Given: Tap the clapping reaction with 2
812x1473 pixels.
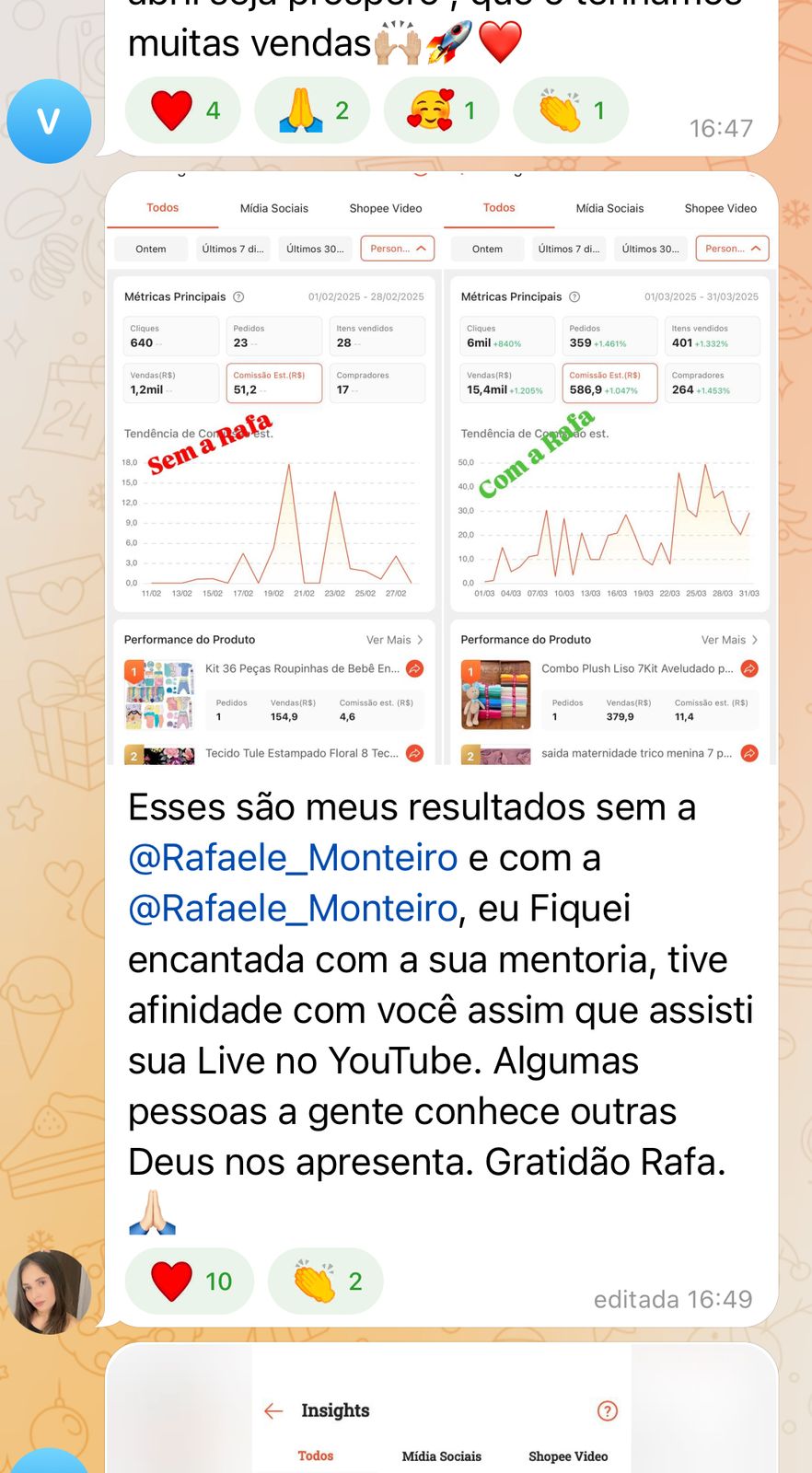Looking at the screenshot, I should click(x=327, y=1281).
